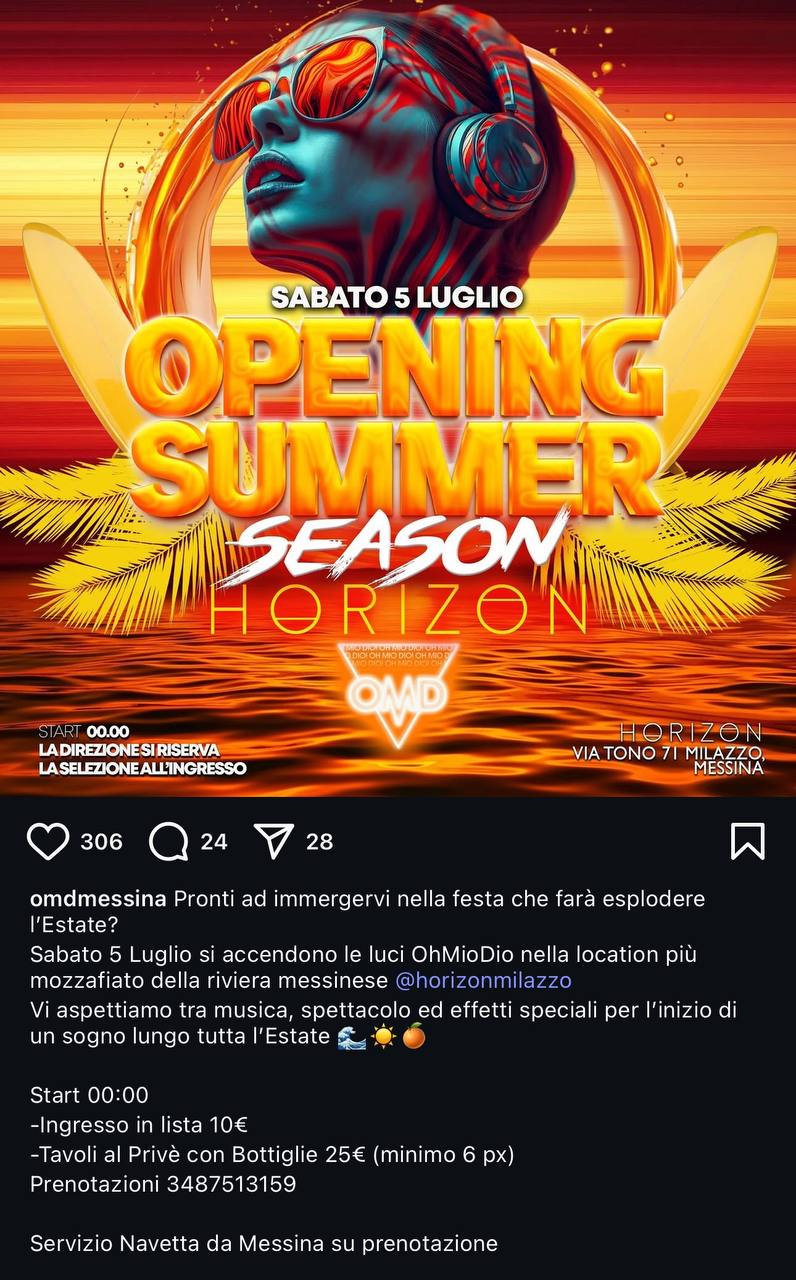Share this post via the paper plane icon
This screenshot has width=796, height=1280.
pos(273,842)
